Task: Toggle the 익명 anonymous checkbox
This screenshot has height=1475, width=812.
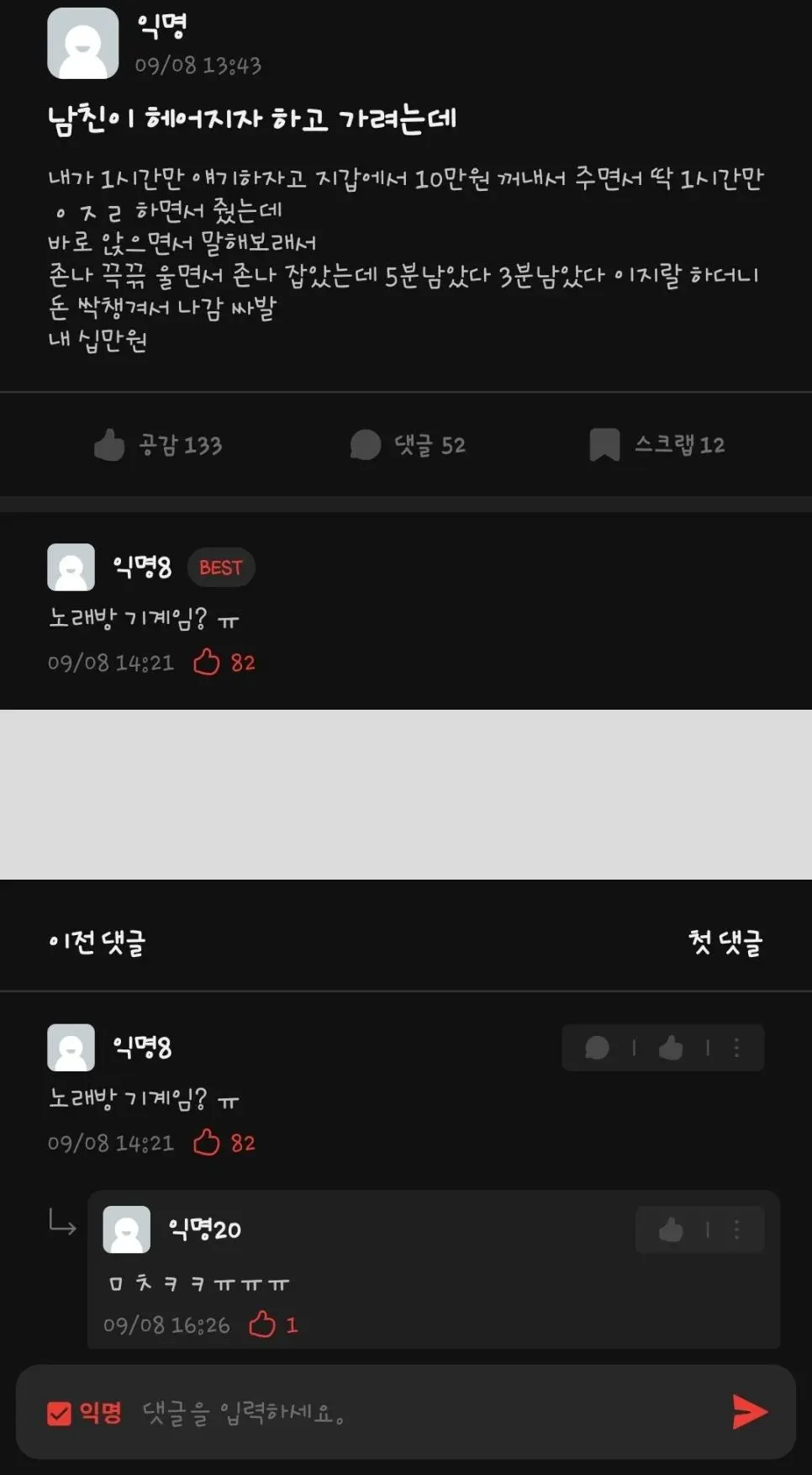Action: tap(59, 1414)
